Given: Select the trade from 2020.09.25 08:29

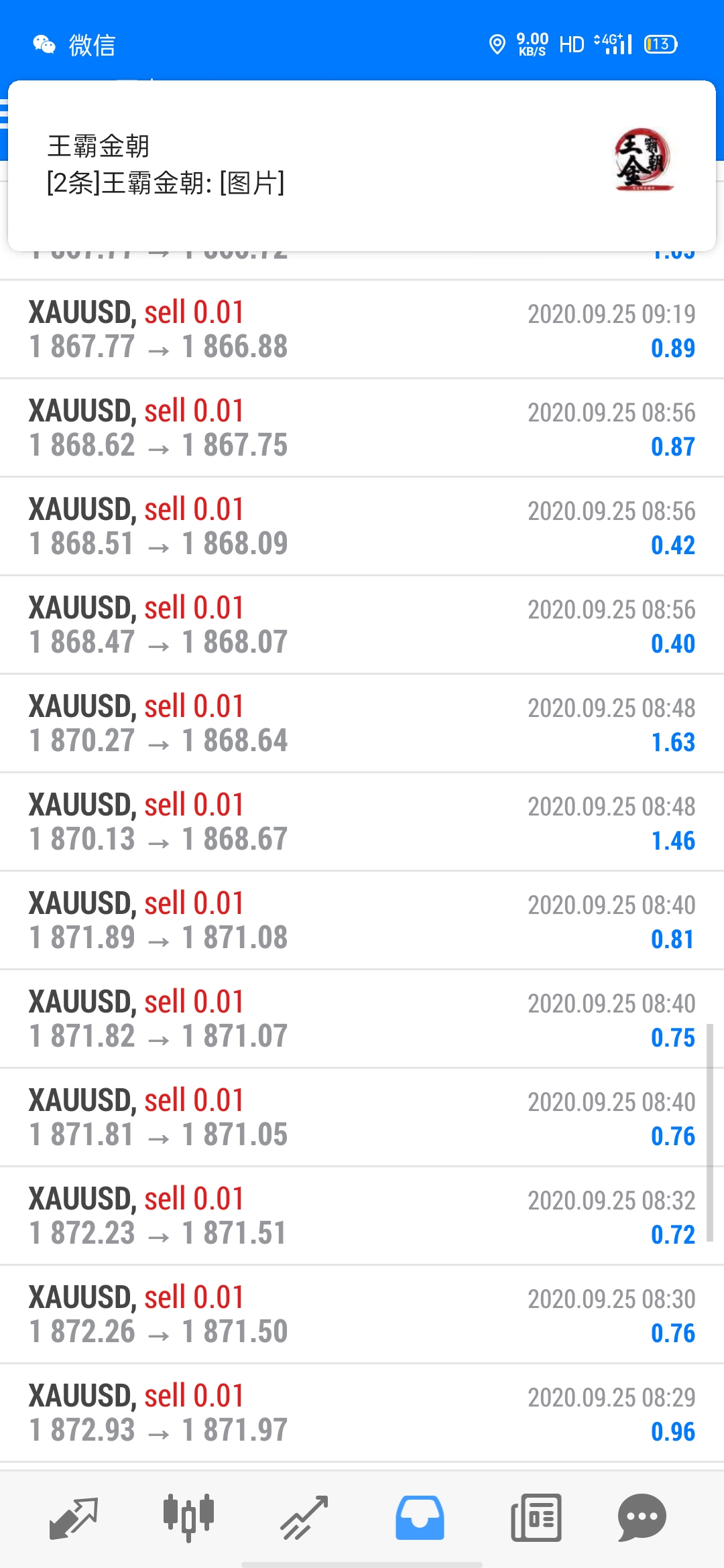Looking at the screenshot, I should pyautogui.click(x=362, y=1413).
